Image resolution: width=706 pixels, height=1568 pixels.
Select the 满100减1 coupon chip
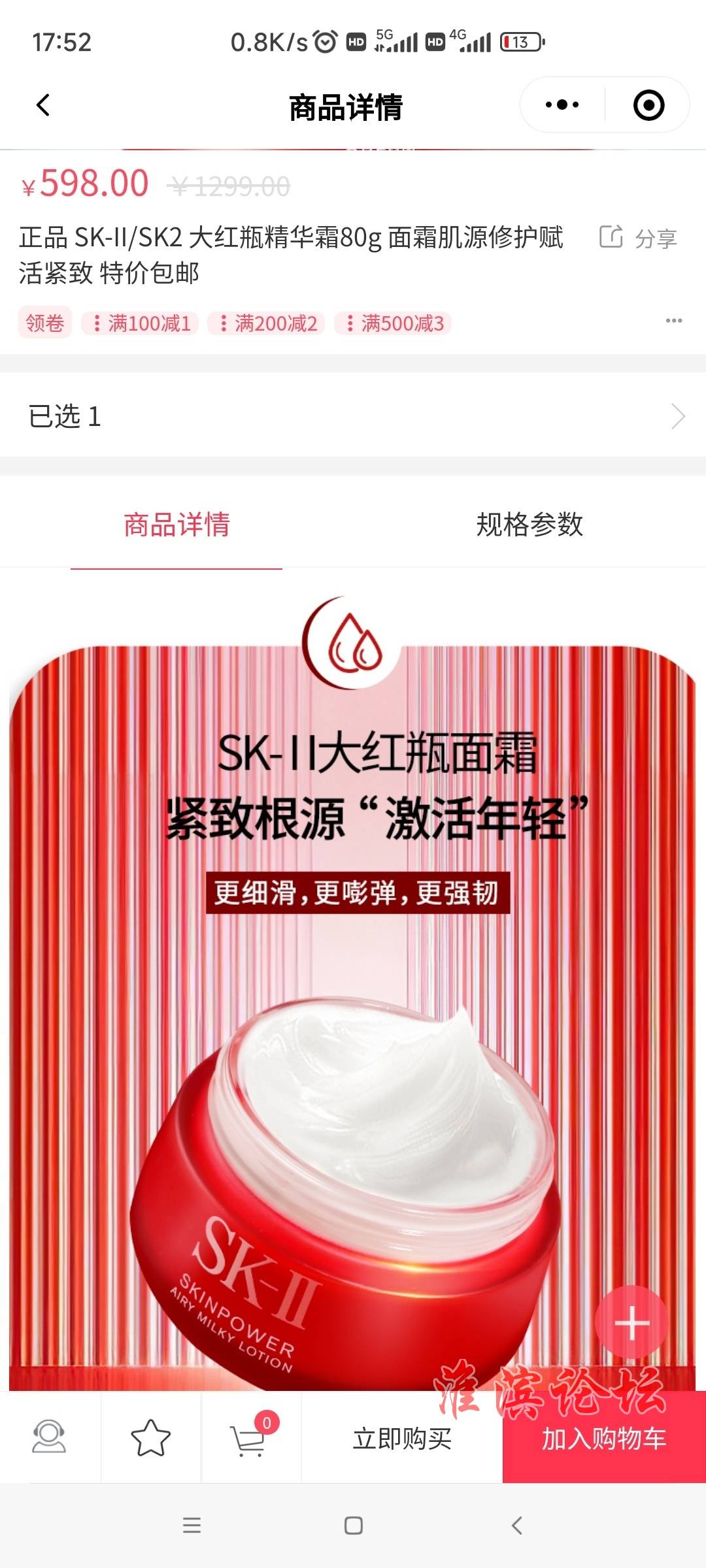(x=141, y=323)
